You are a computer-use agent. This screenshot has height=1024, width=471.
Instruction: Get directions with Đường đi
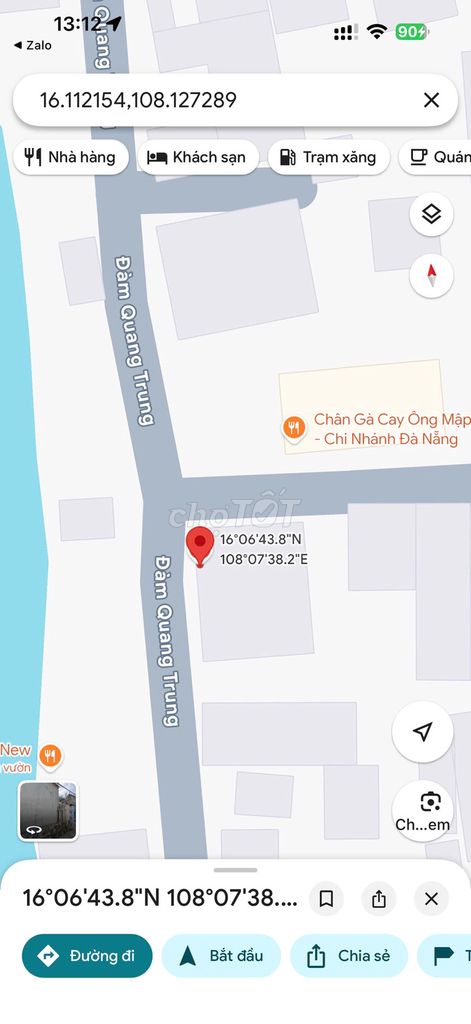pyautogui.click(x=87, y=956)
